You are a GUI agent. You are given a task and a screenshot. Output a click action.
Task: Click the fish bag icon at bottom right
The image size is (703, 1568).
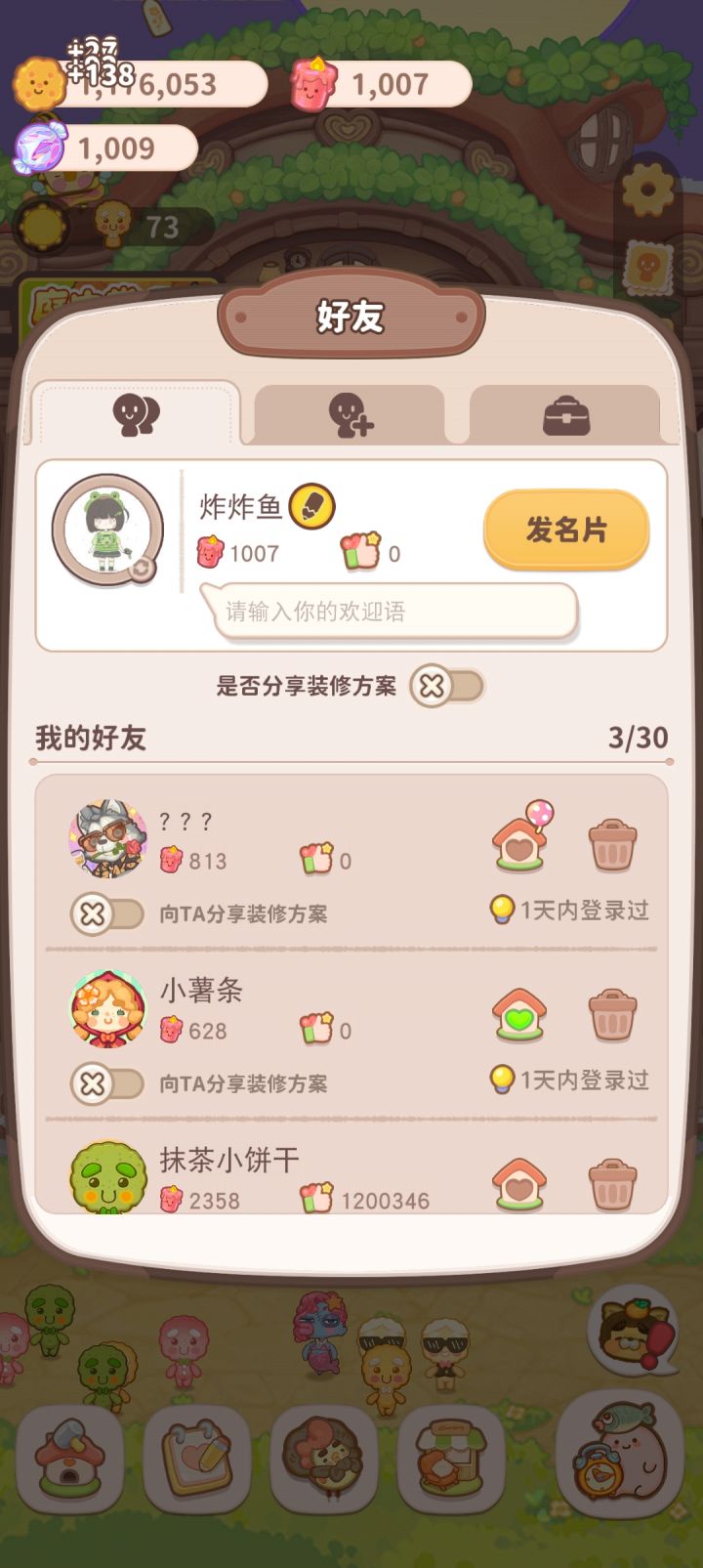[628, 1454]
